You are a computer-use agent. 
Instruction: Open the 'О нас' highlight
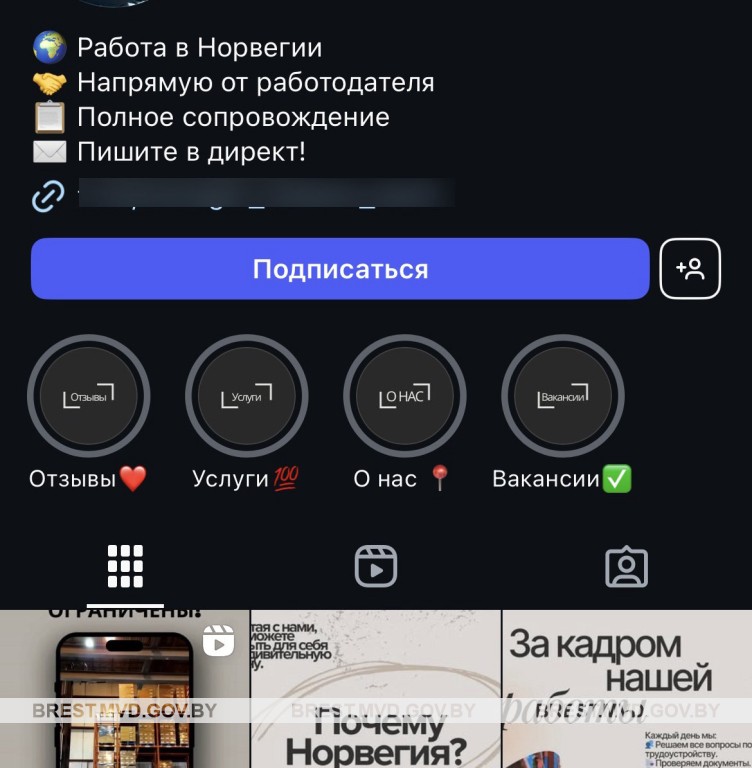pos(404,396)
